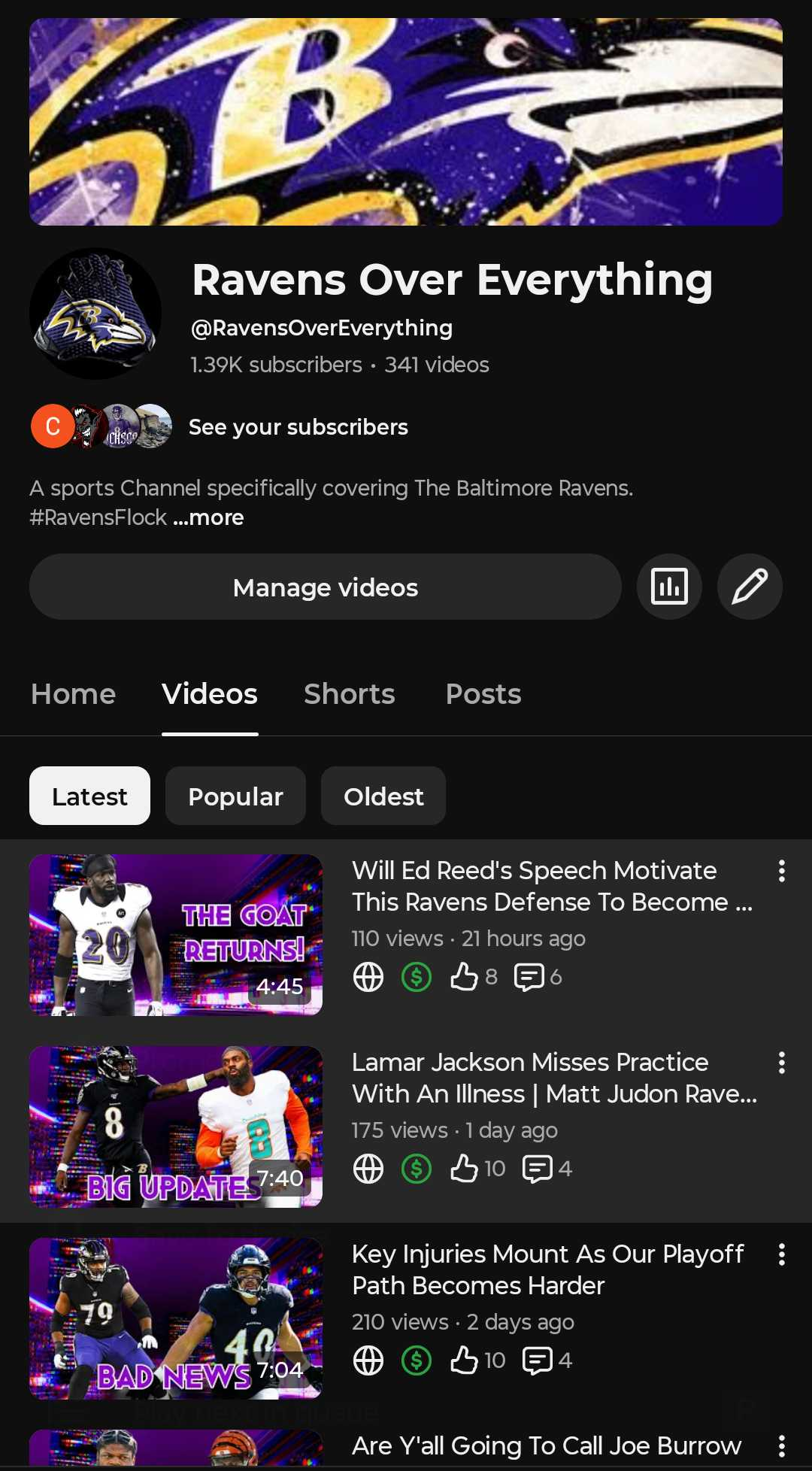
Task: Play the Lamar Jackson Misses Practice video
Action: [x=176, y=1127]
